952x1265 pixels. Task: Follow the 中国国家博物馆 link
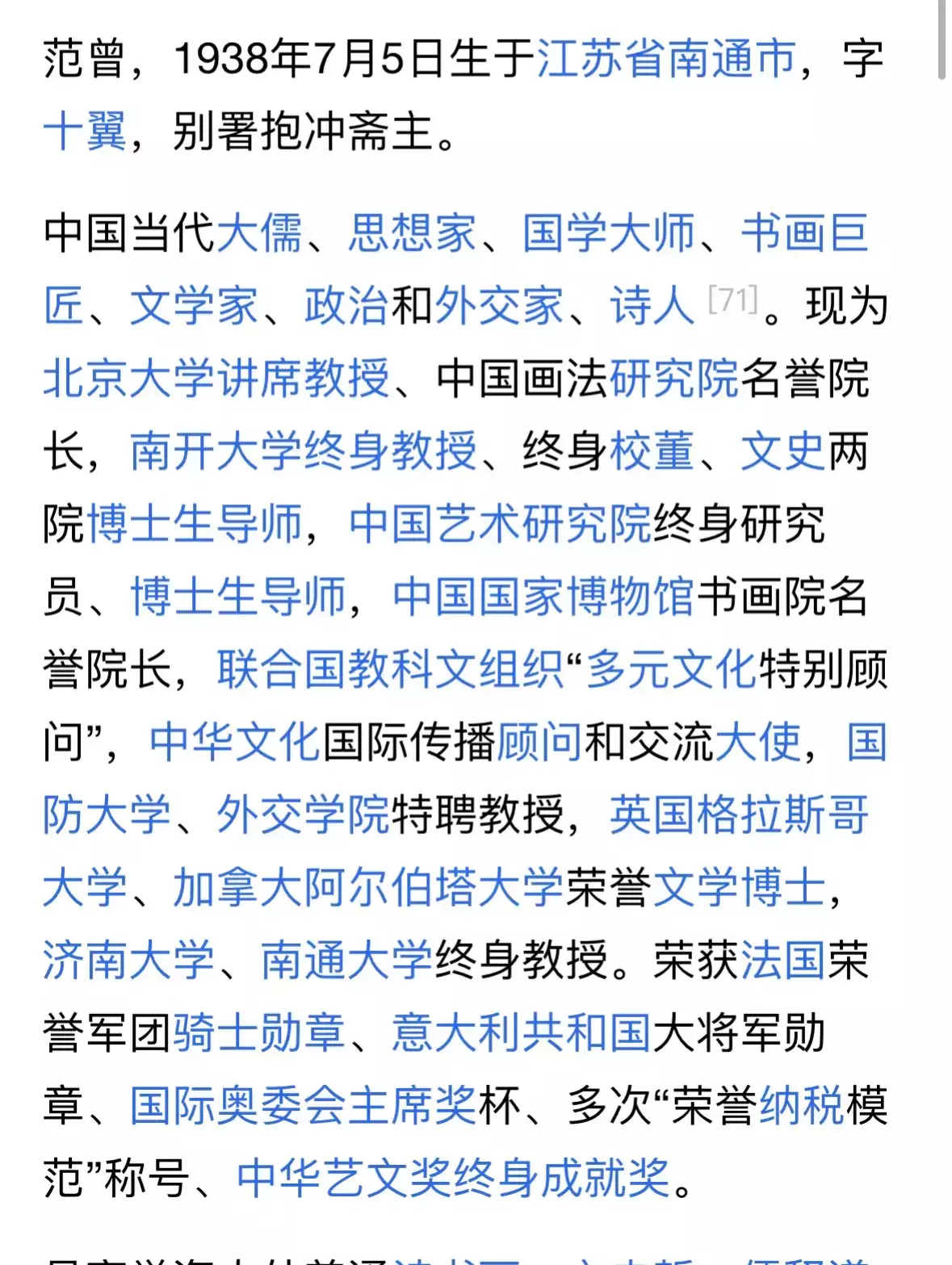[543, 597]
